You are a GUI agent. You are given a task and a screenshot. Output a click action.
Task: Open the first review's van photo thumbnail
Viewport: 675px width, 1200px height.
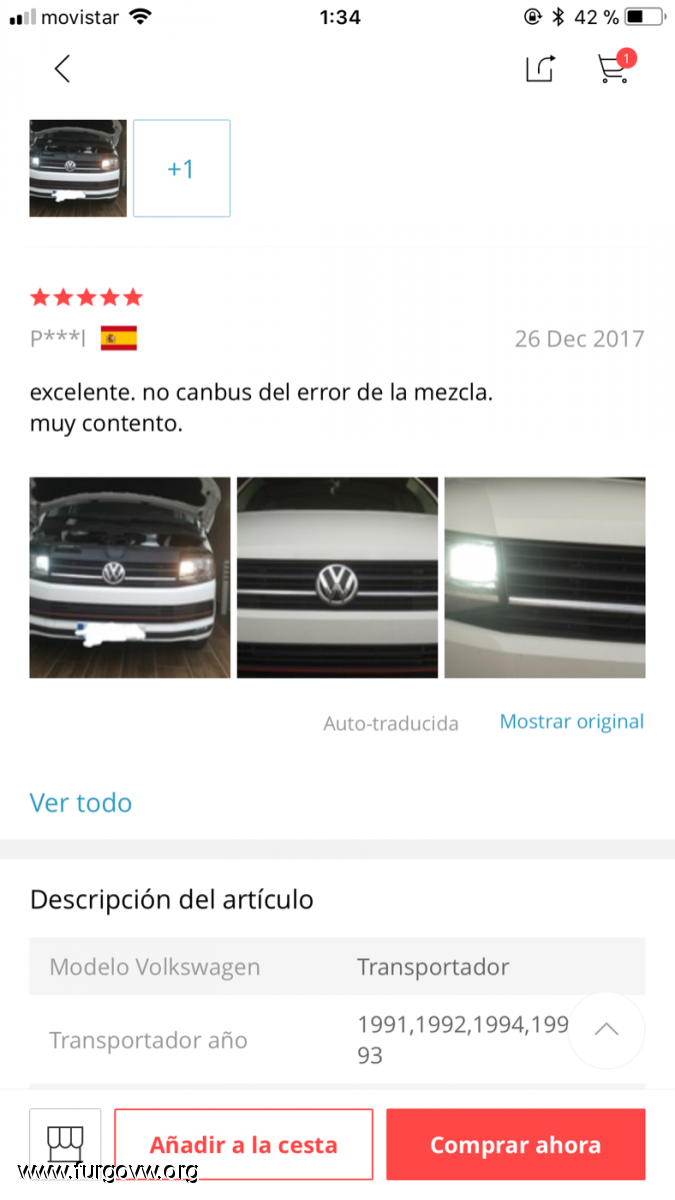[78, 168]
